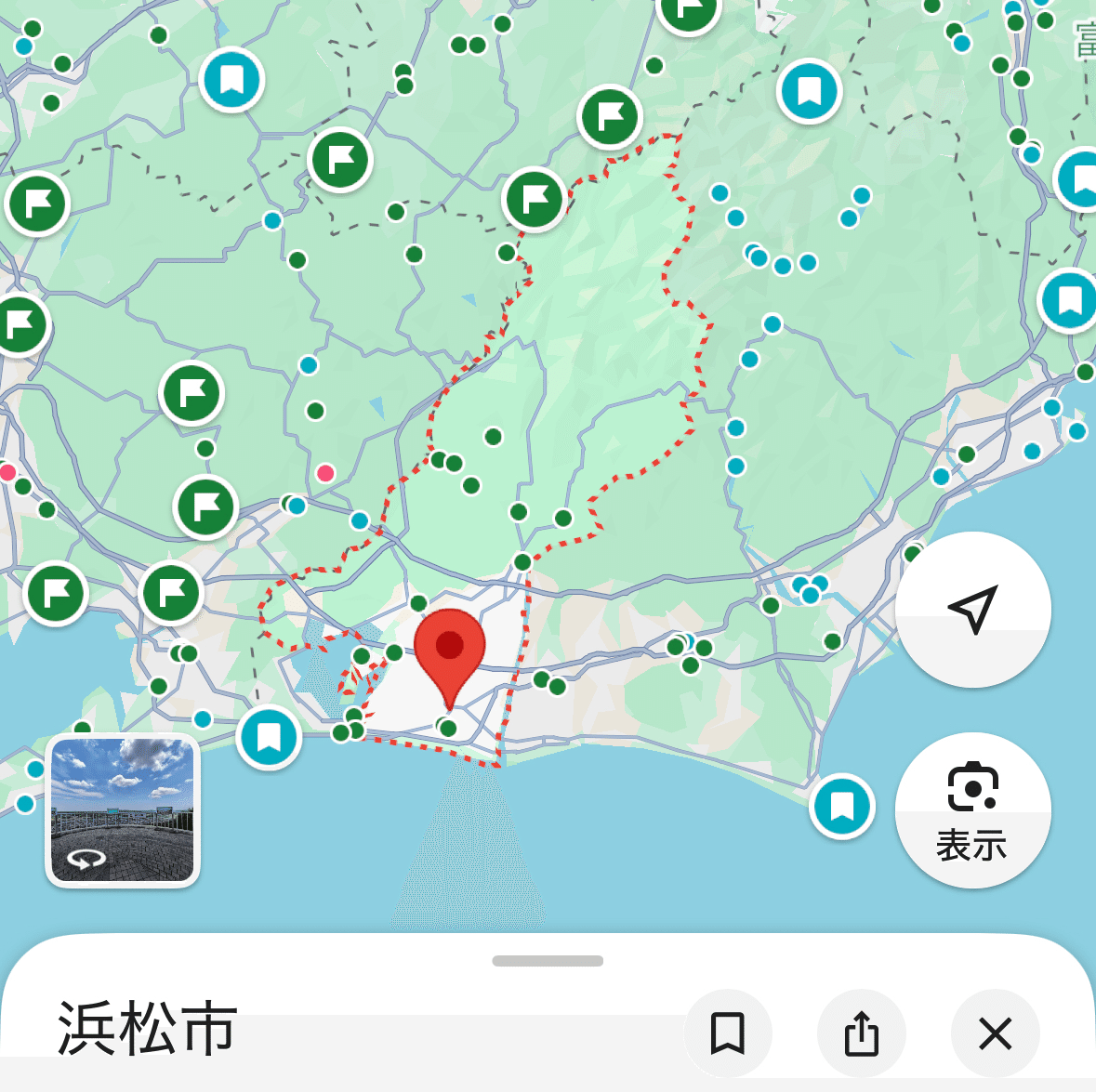The width and height of the screenshot is (1096, 1092).
Task: Share the 浜松市 place
Action: [861, 1033]
